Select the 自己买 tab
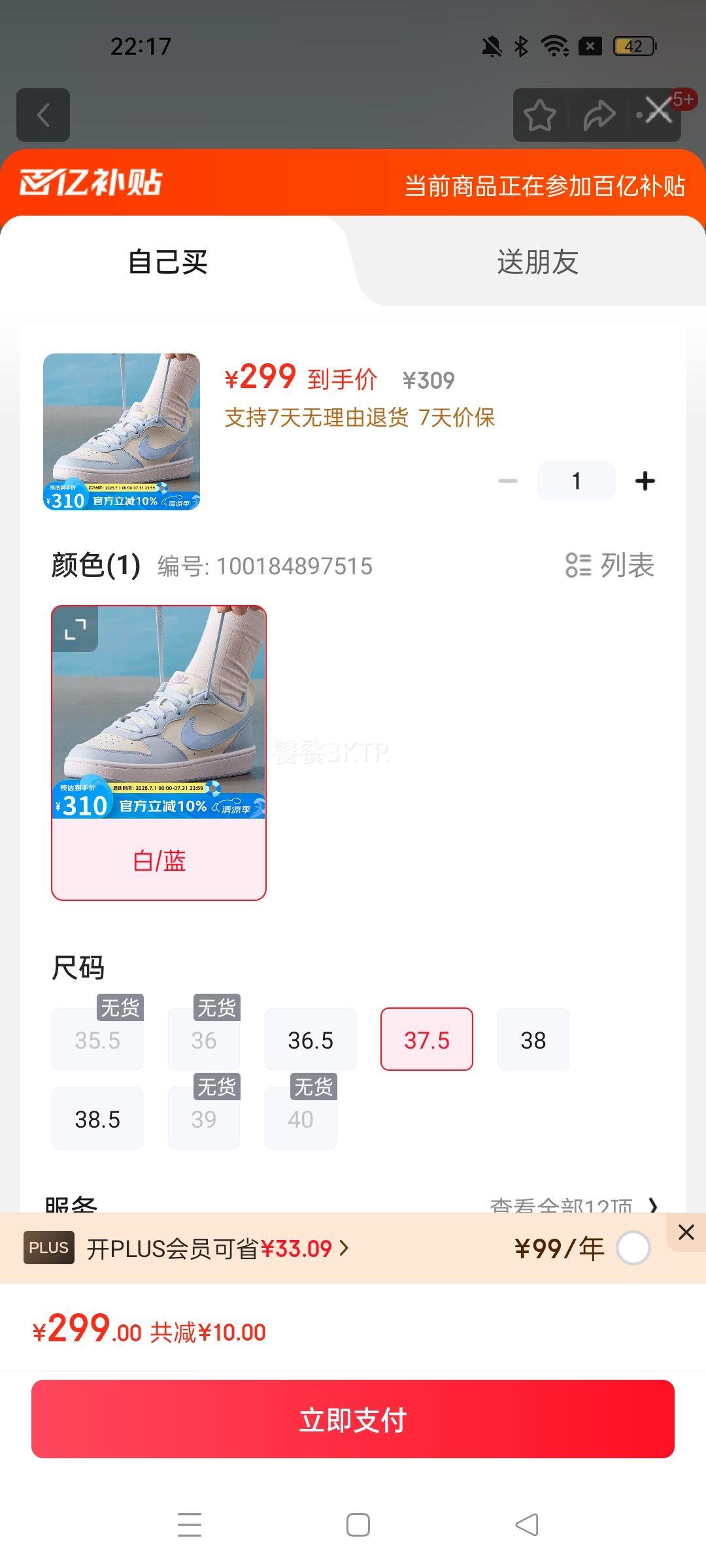The image size is (706, 1568). click(x=168, y=262)
